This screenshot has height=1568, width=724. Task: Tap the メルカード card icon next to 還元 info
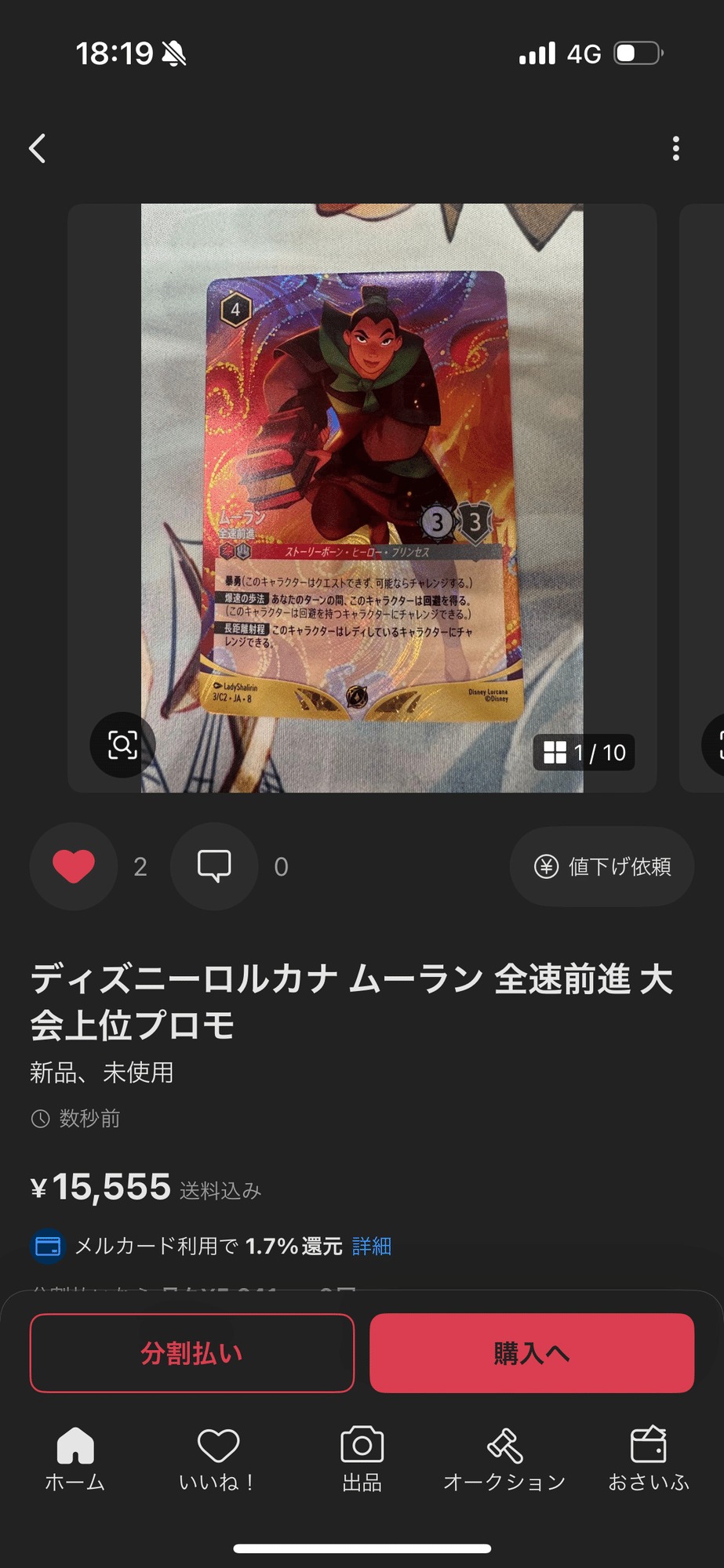pyautogui.click(x=47, y=1247)
